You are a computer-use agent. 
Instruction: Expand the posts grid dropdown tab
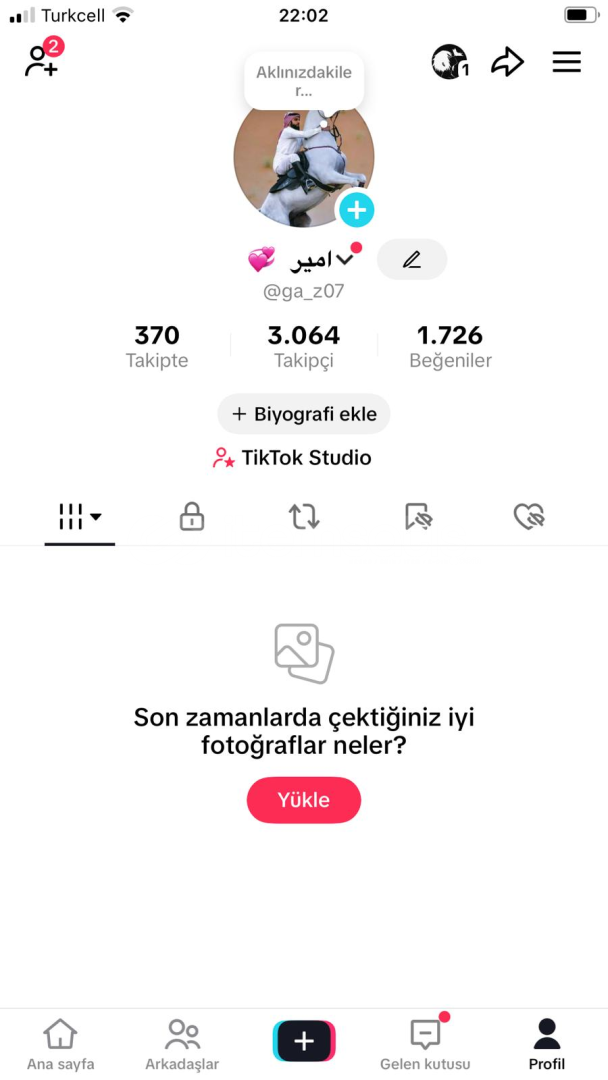click(x=80, y=516)
